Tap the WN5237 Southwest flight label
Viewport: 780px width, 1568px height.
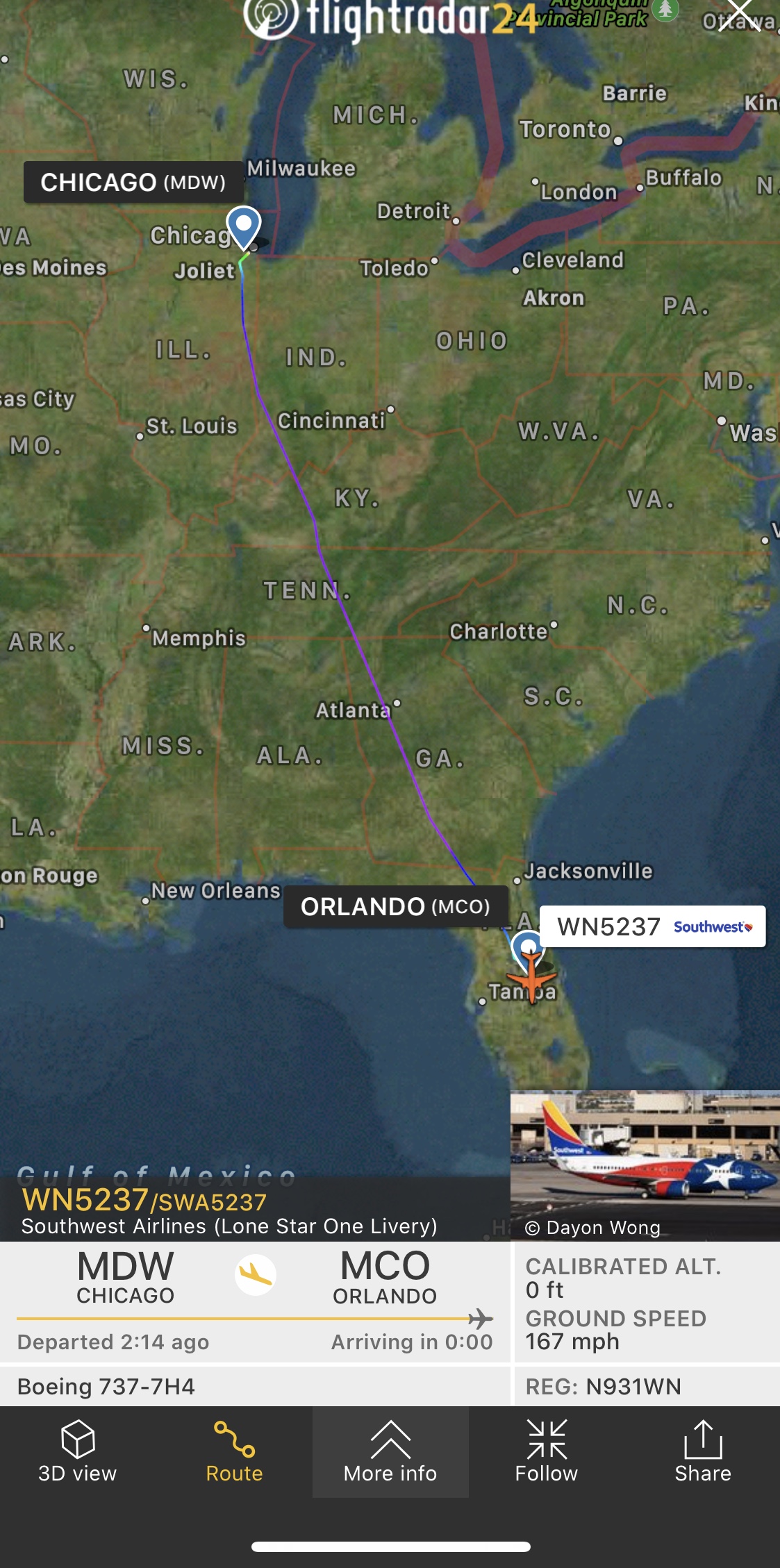point(653,926)
